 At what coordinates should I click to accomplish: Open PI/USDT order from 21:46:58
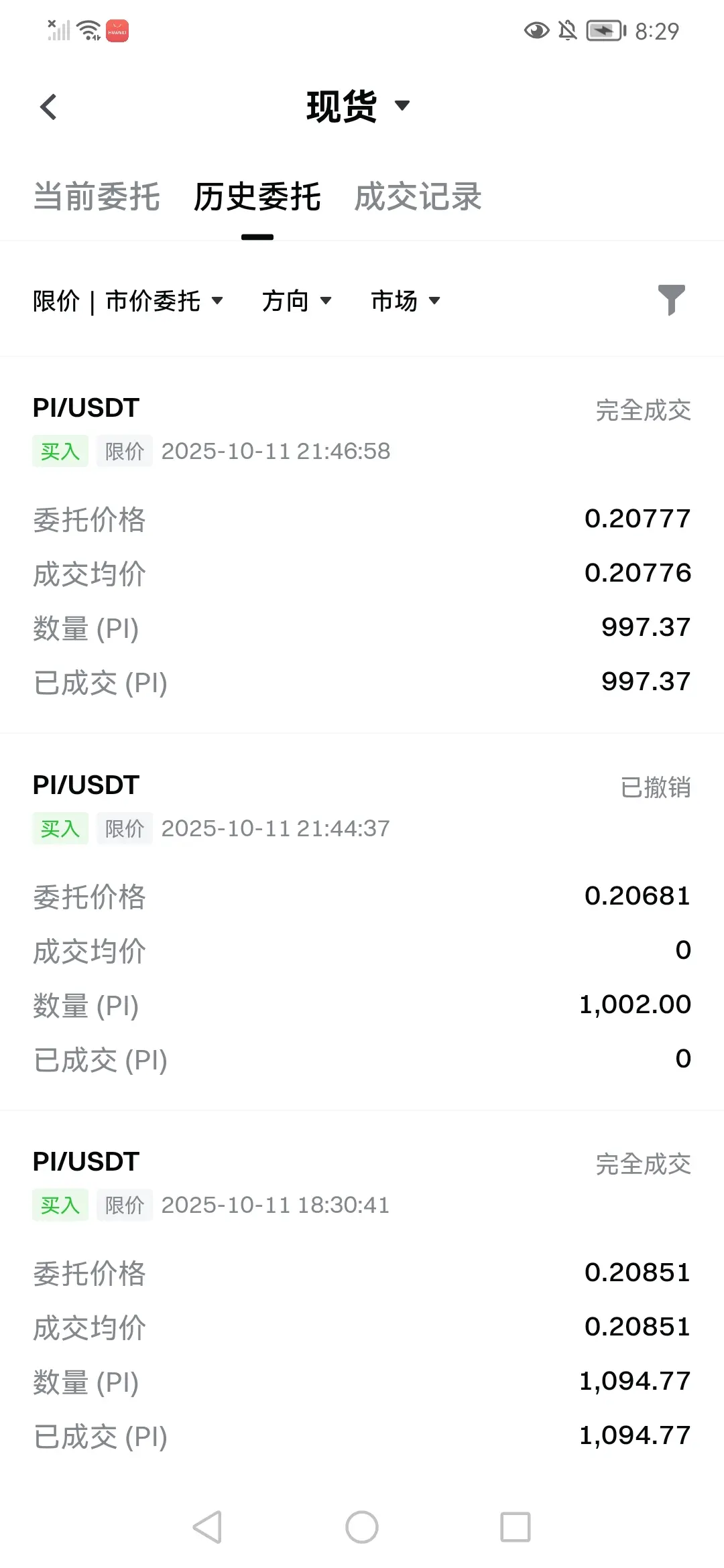click(362, 544)
